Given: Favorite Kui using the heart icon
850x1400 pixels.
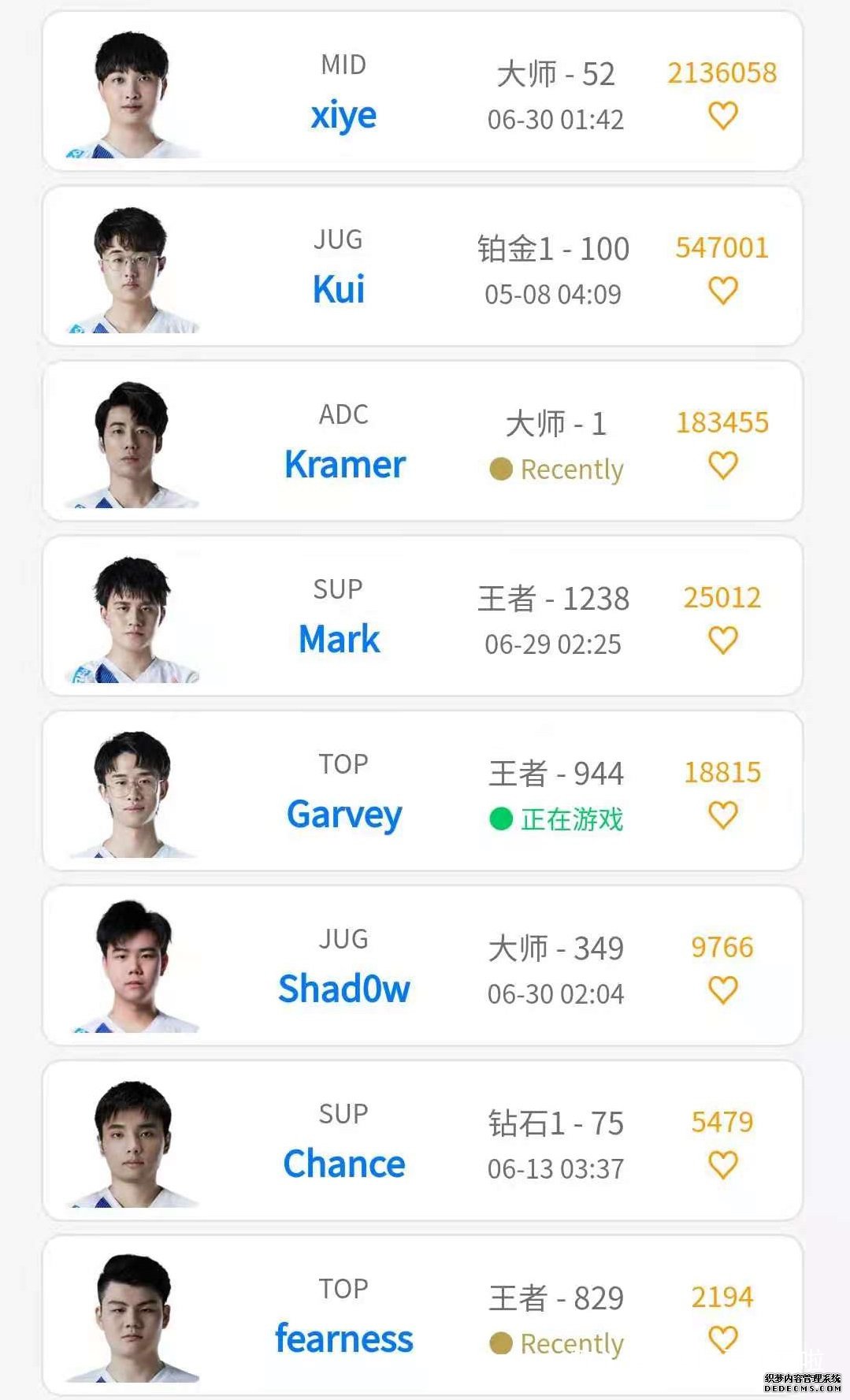Looking at the screenshot, I should pyautogui.click(x=722, y=291).
